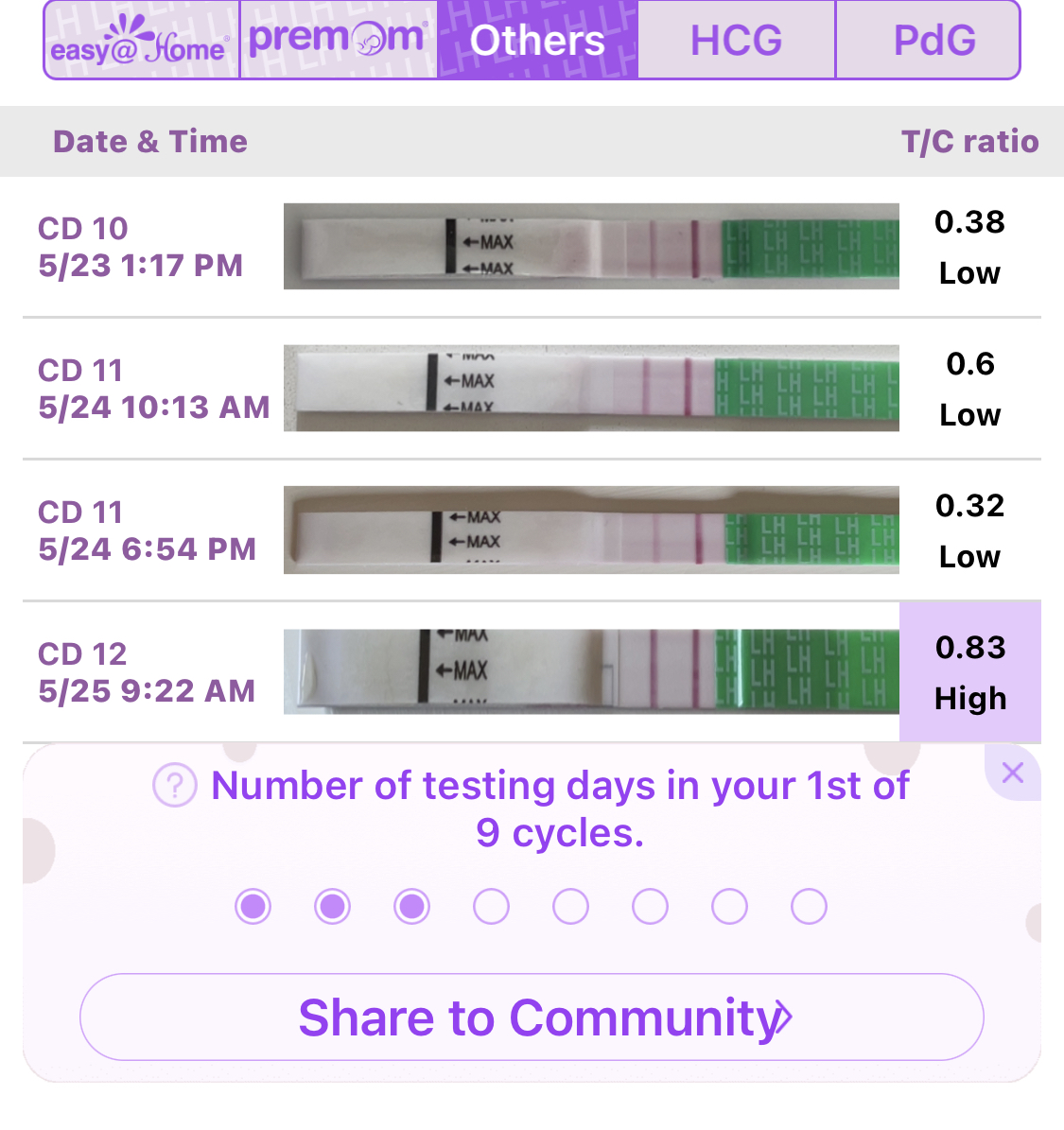The height and width of the screenshot is (1130, 1064).
Task: Open the PdG tab
Action: (x=933, y=41)
